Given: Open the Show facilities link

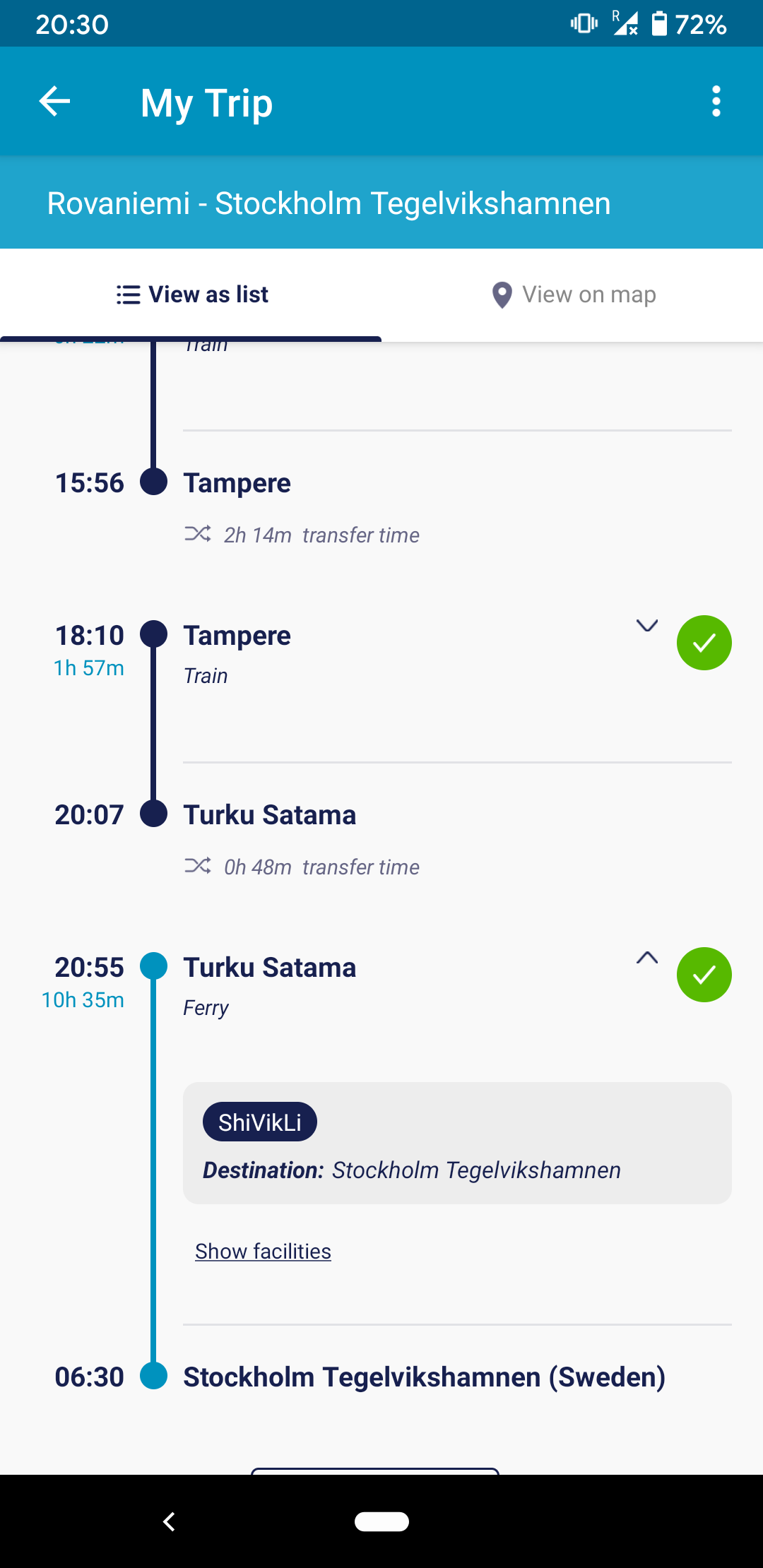Looking at the screenshot, I should click(x=263, y=1251).
